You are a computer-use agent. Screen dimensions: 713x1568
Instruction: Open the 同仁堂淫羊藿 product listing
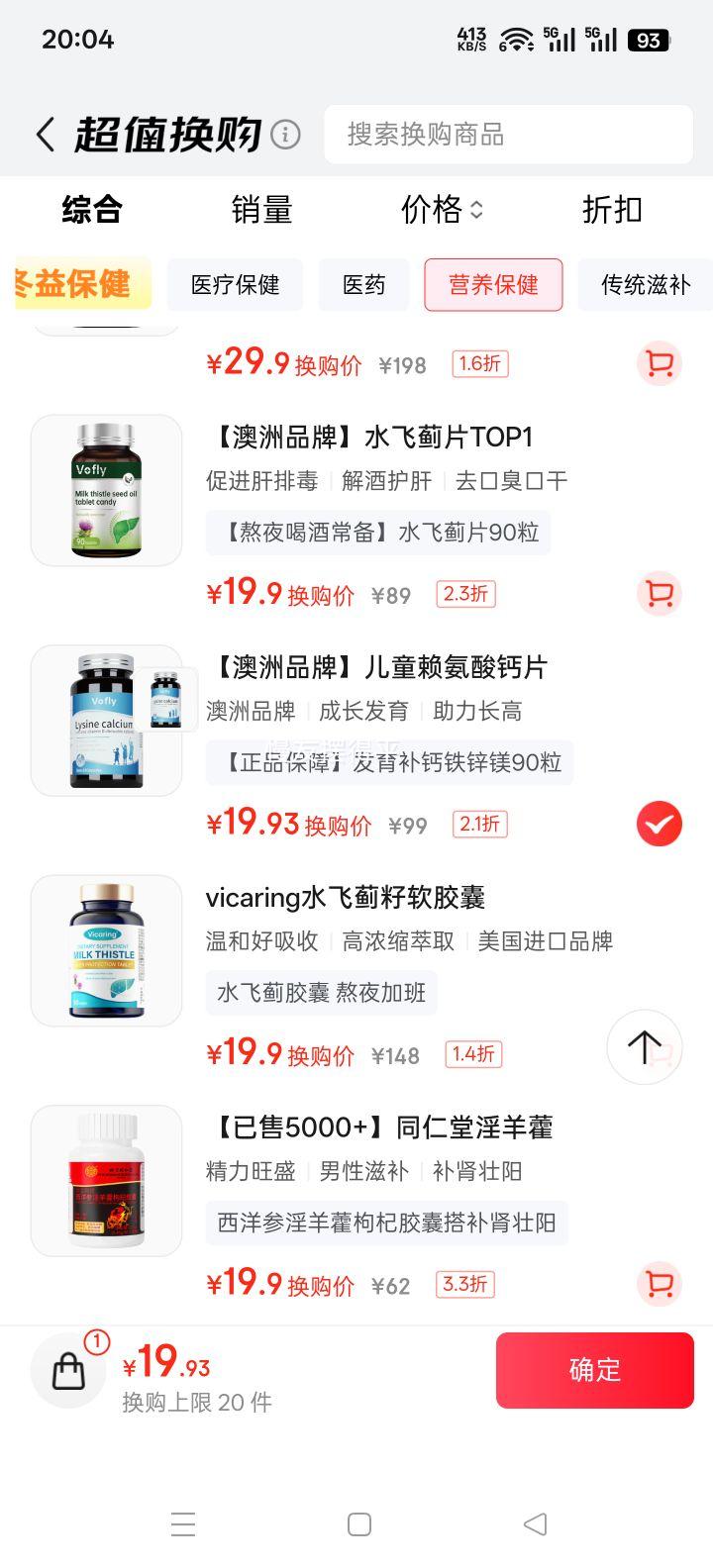[378, 1127]
